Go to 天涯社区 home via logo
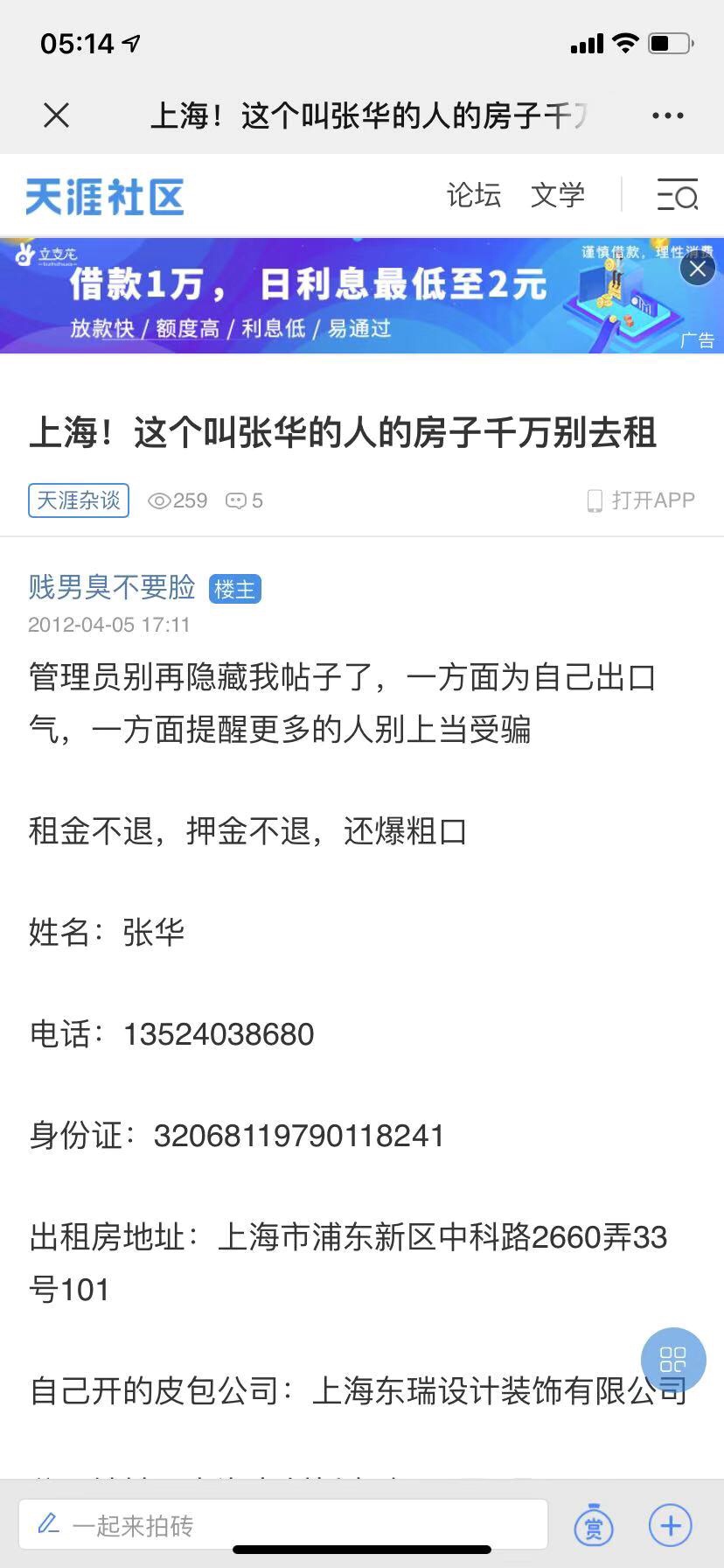This screenshot has height=1568, width=724. pos(105,196)
